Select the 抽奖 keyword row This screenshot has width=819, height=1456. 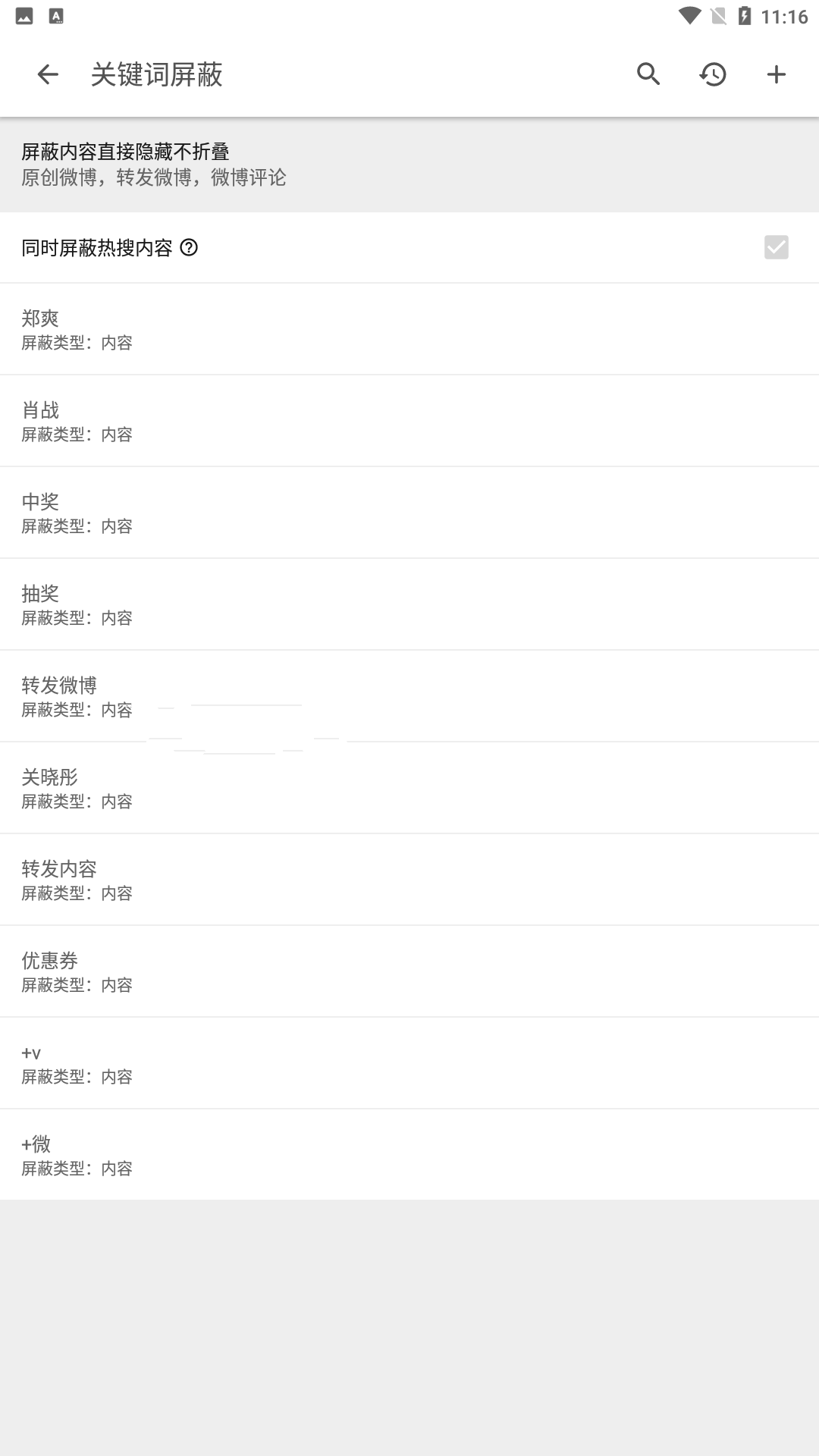coord(409,604)
